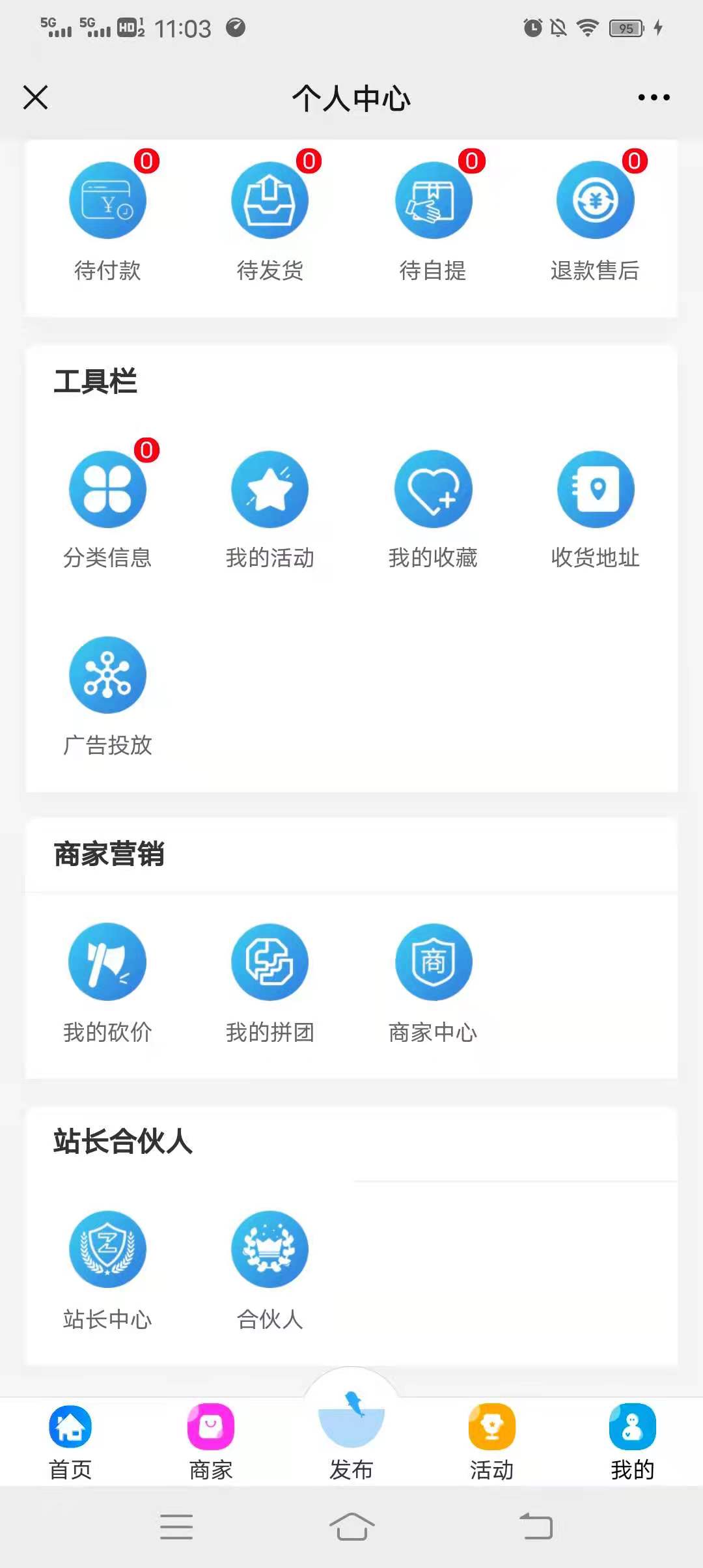This screenshot has height=1568, width=703.
Task: Open the three-dot overflow menu
Action: point(654,98)
